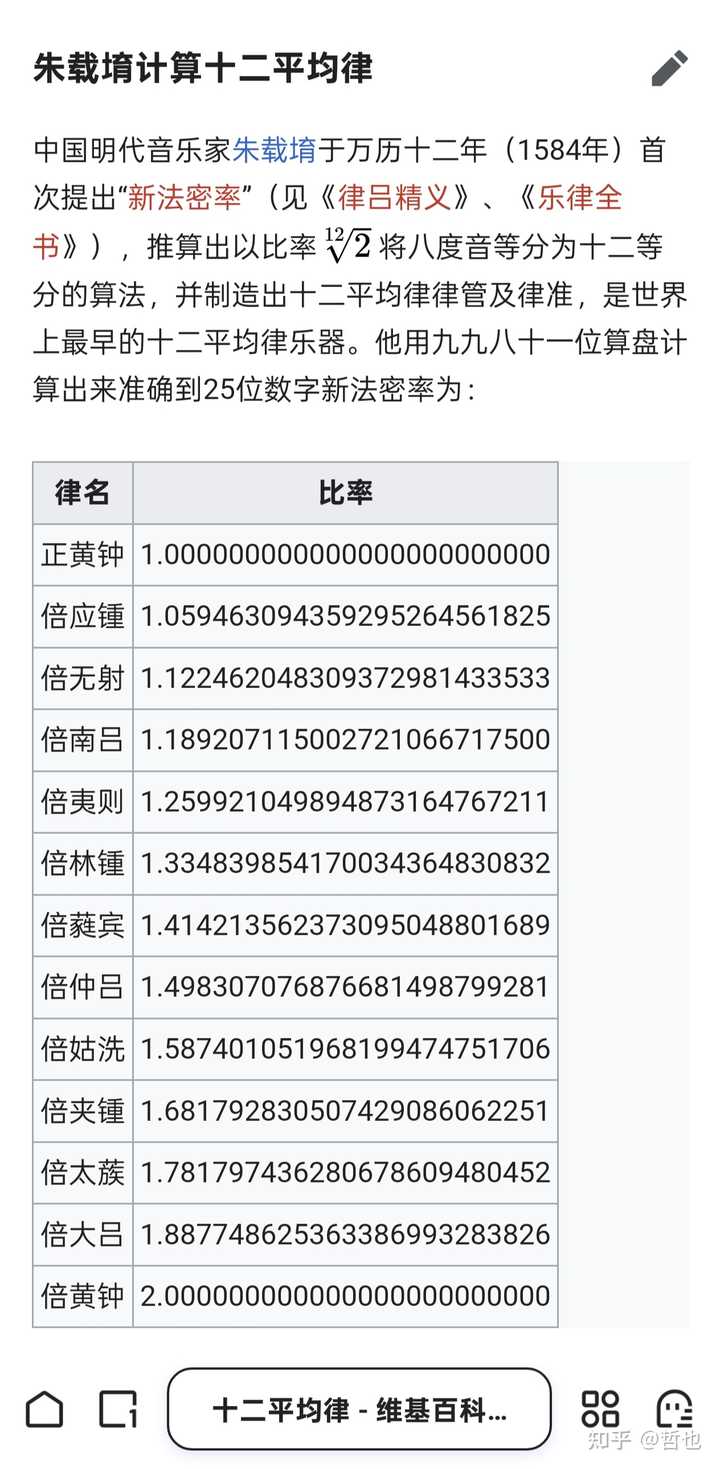This screenshot has width=720, height=1469.
Task: Open the 乐律全书 link
Action: click(580, 198)
